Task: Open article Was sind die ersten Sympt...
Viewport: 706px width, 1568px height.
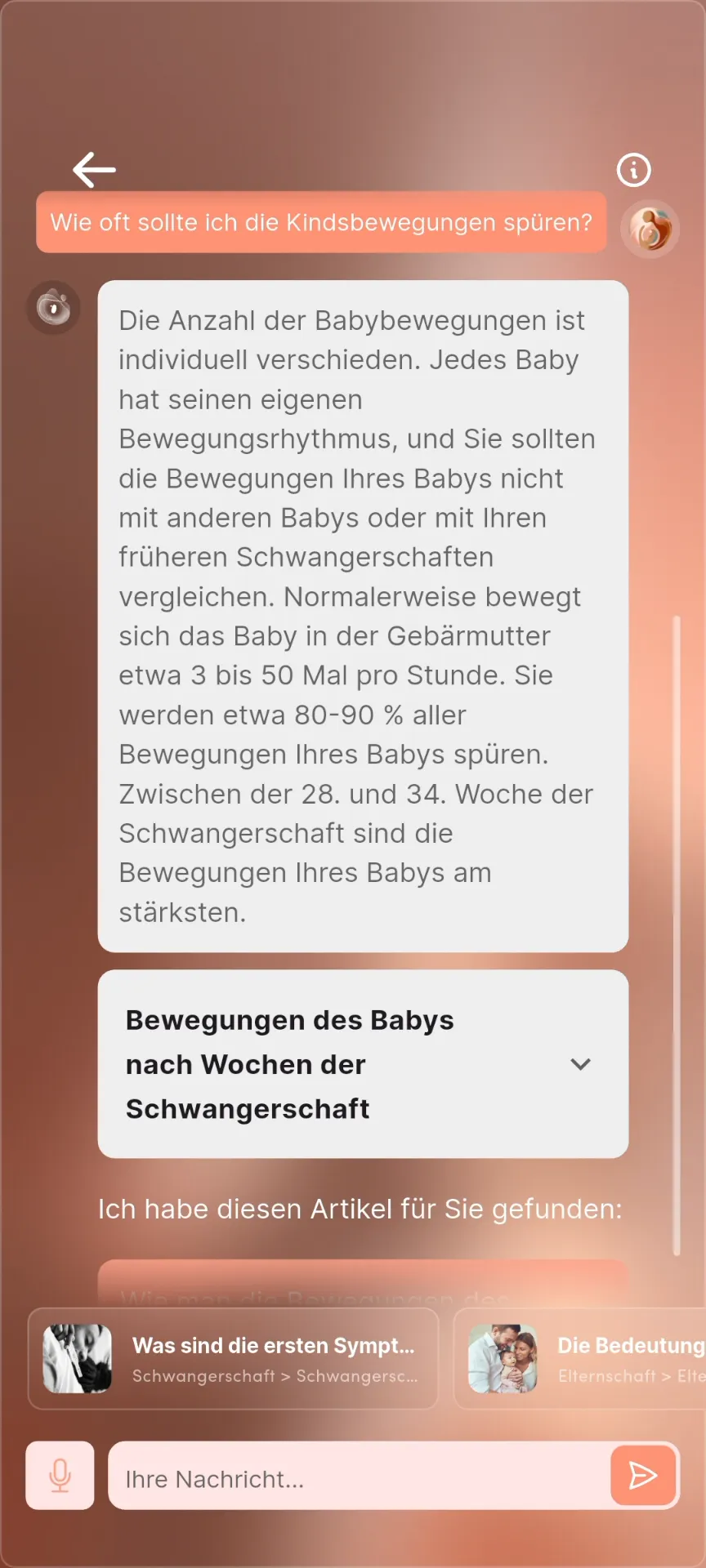Action: point(233,1359)
